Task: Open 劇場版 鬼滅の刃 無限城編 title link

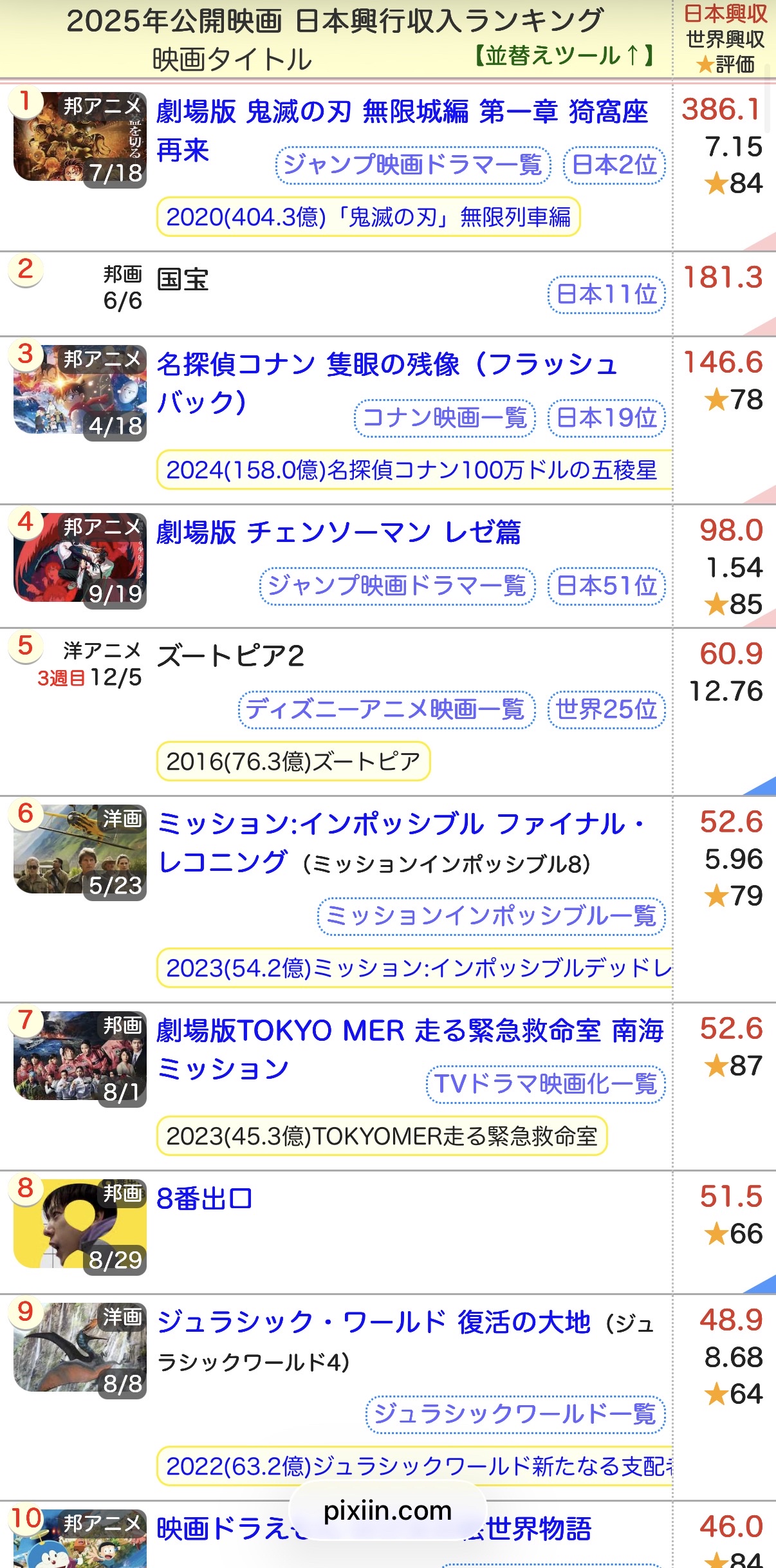Action: click(x=402, y=112)
